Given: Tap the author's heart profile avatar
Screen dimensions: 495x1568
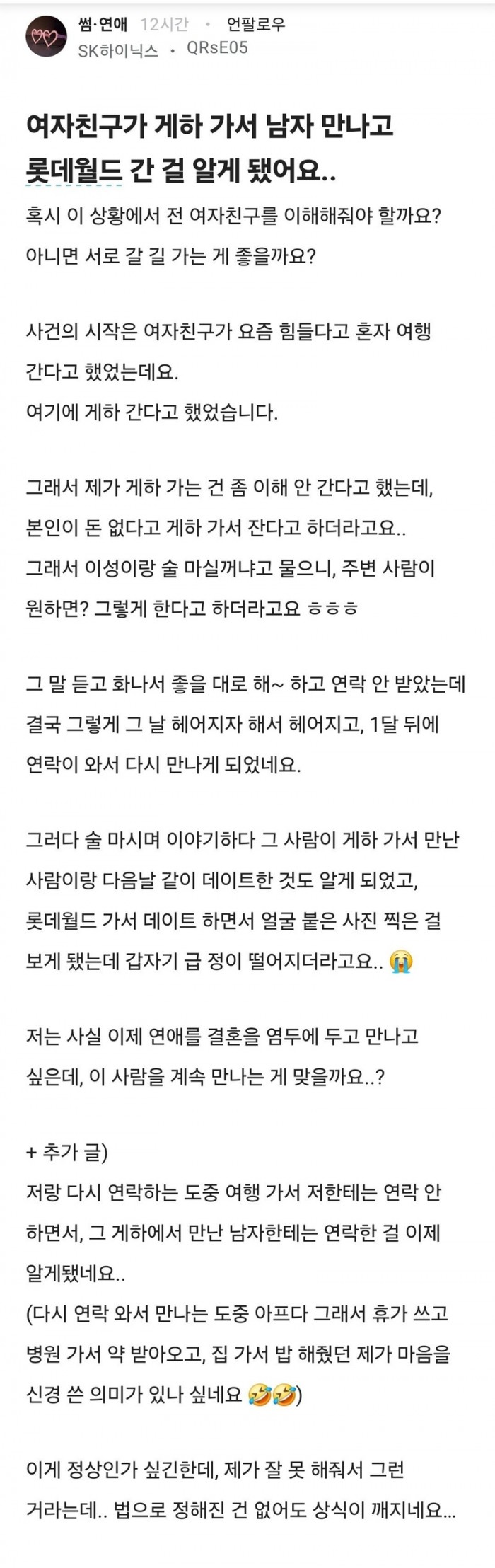Looking at the screenshot, I should 47,37.
